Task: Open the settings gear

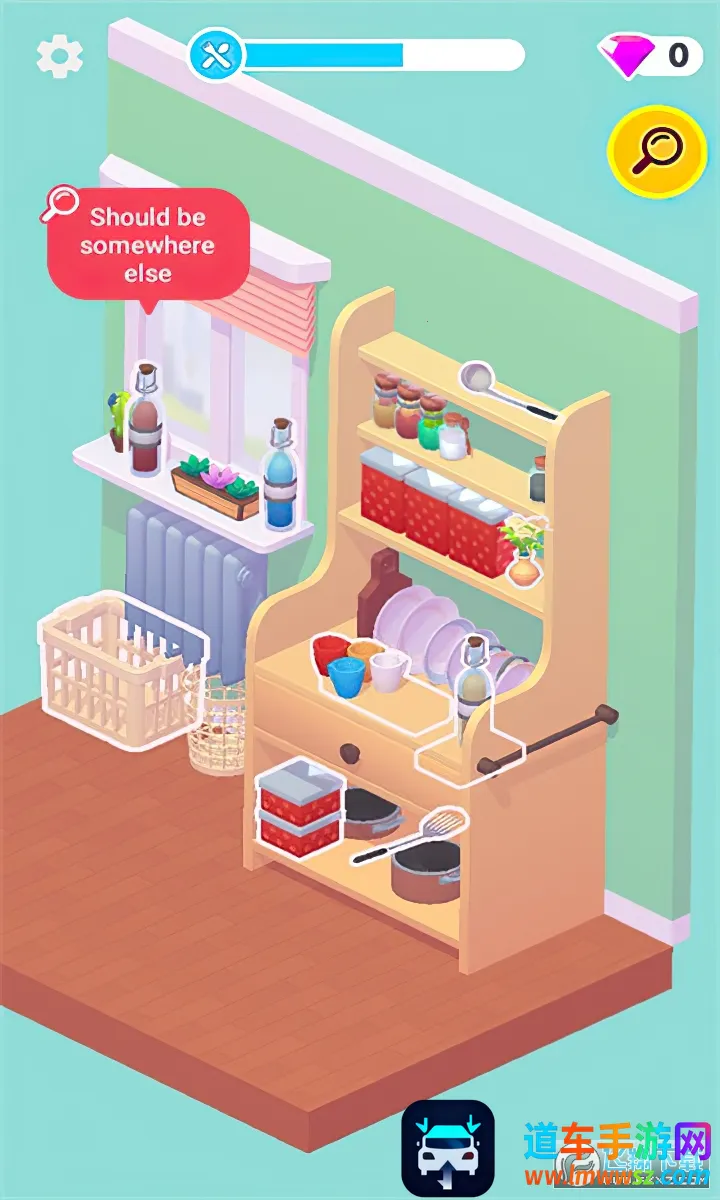Action: click(x=59, y=57)
